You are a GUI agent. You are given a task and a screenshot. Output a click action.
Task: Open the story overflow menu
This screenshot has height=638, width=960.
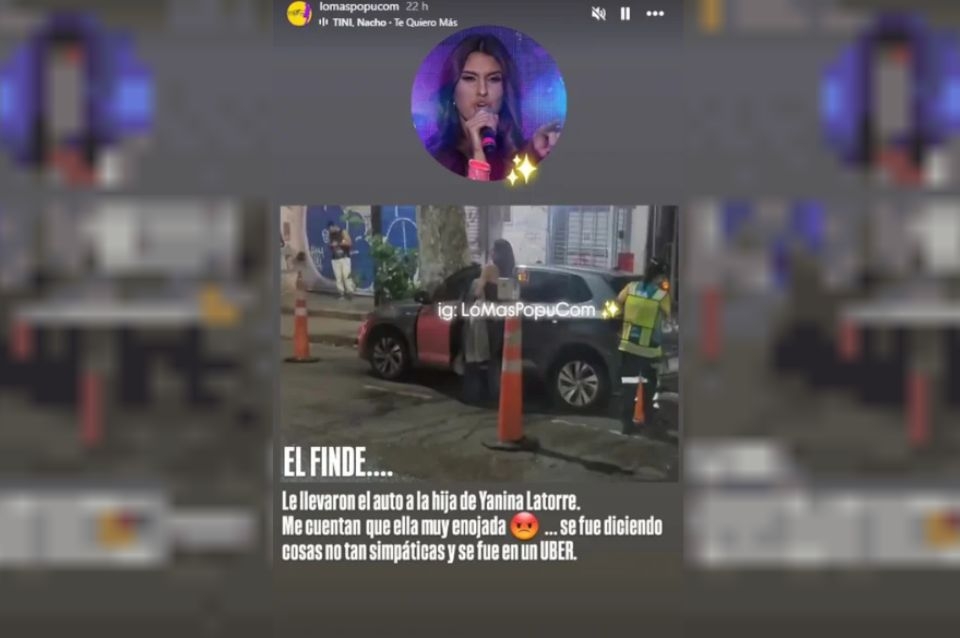pyautogui.click(x=655, y=13)
